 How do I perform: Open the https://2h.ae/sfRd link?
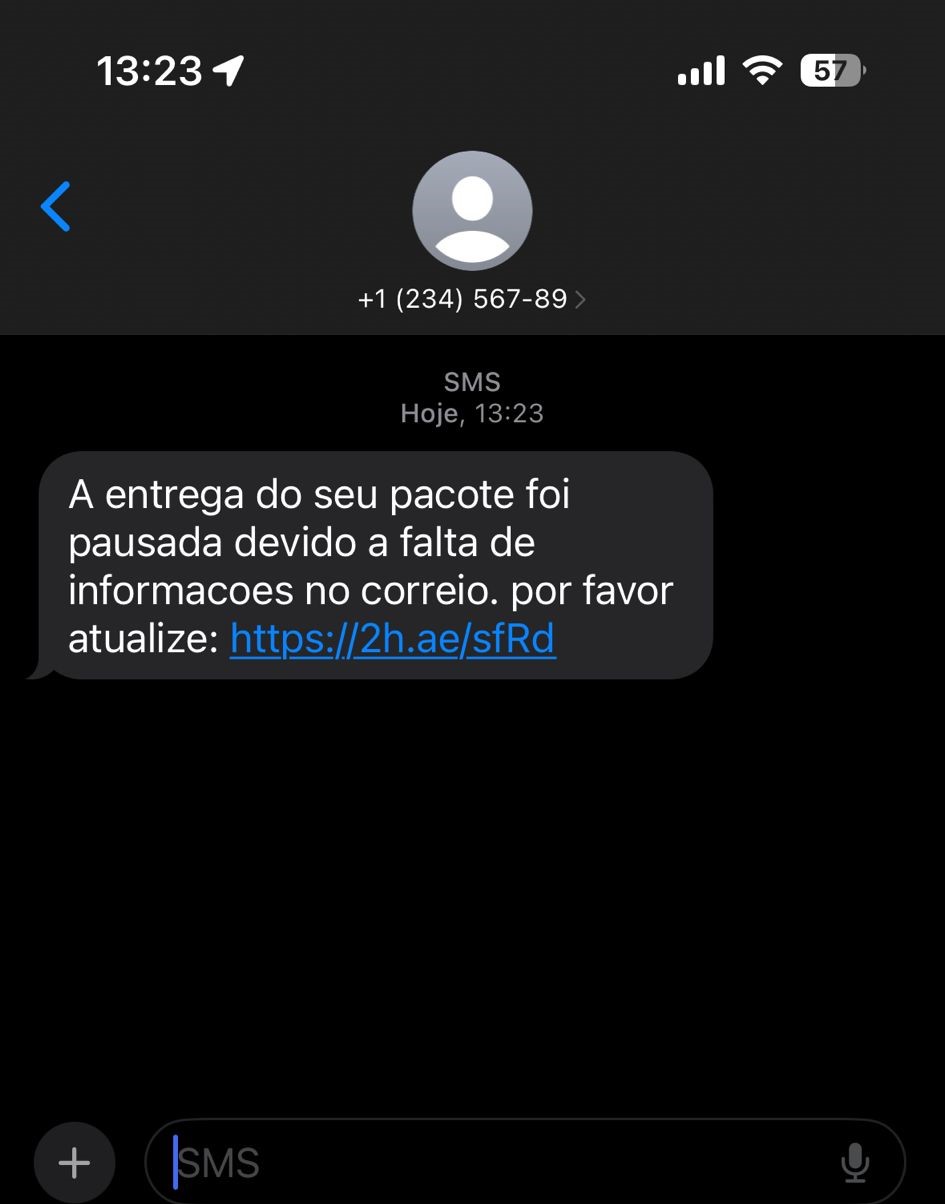pyautogui.click(x=392, y=638)
